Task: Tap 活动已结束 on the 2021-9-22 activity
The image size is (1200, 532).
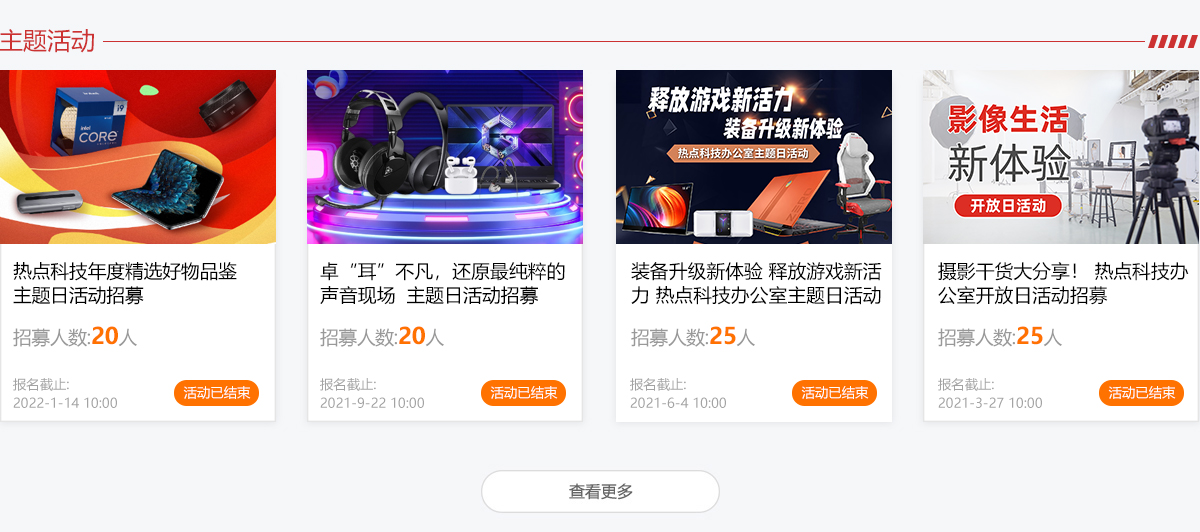Action: click(x=523, y=393)
